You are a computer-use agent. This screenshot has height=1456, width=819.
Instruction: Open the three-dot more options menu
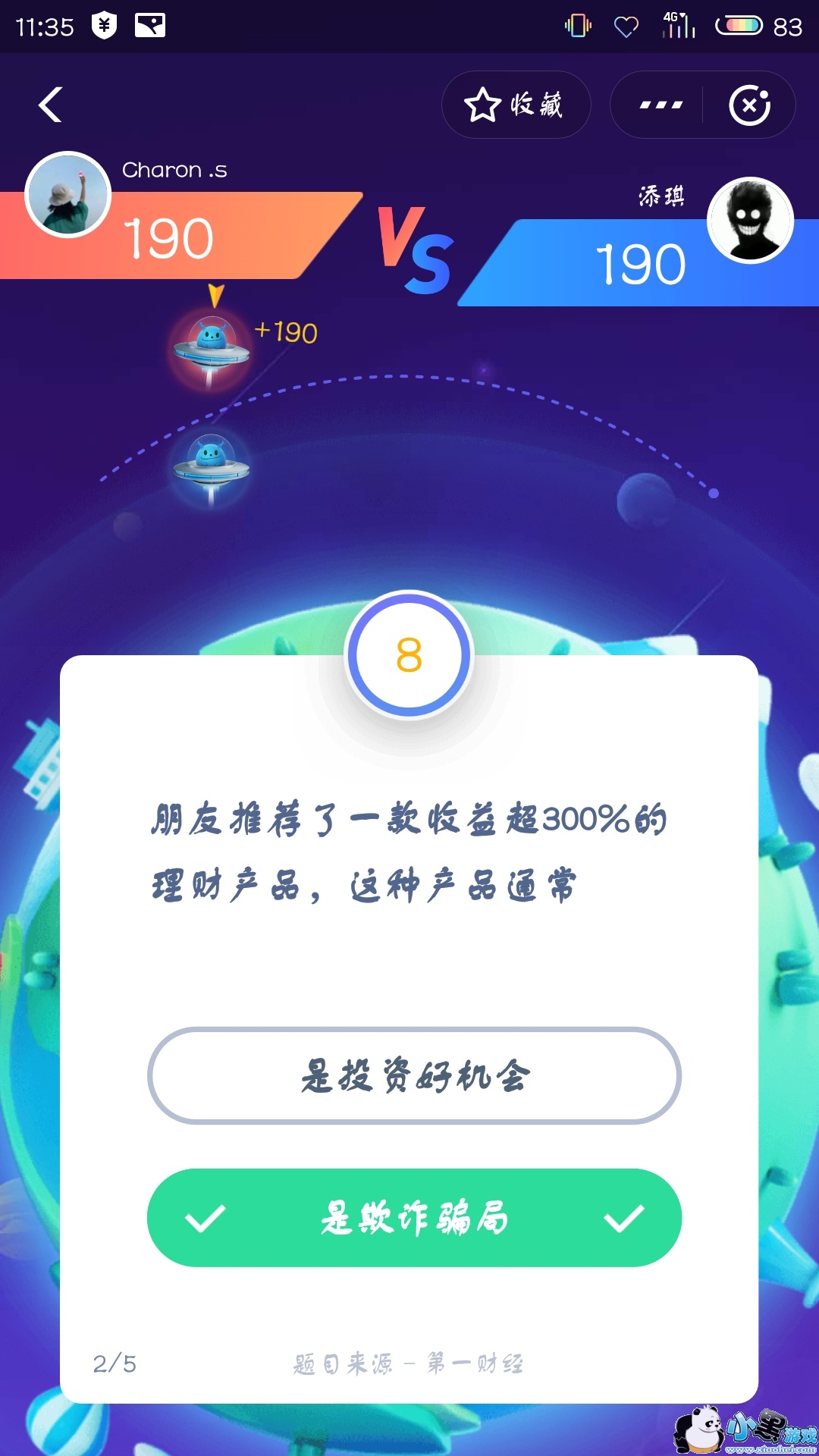pos(661,105)
